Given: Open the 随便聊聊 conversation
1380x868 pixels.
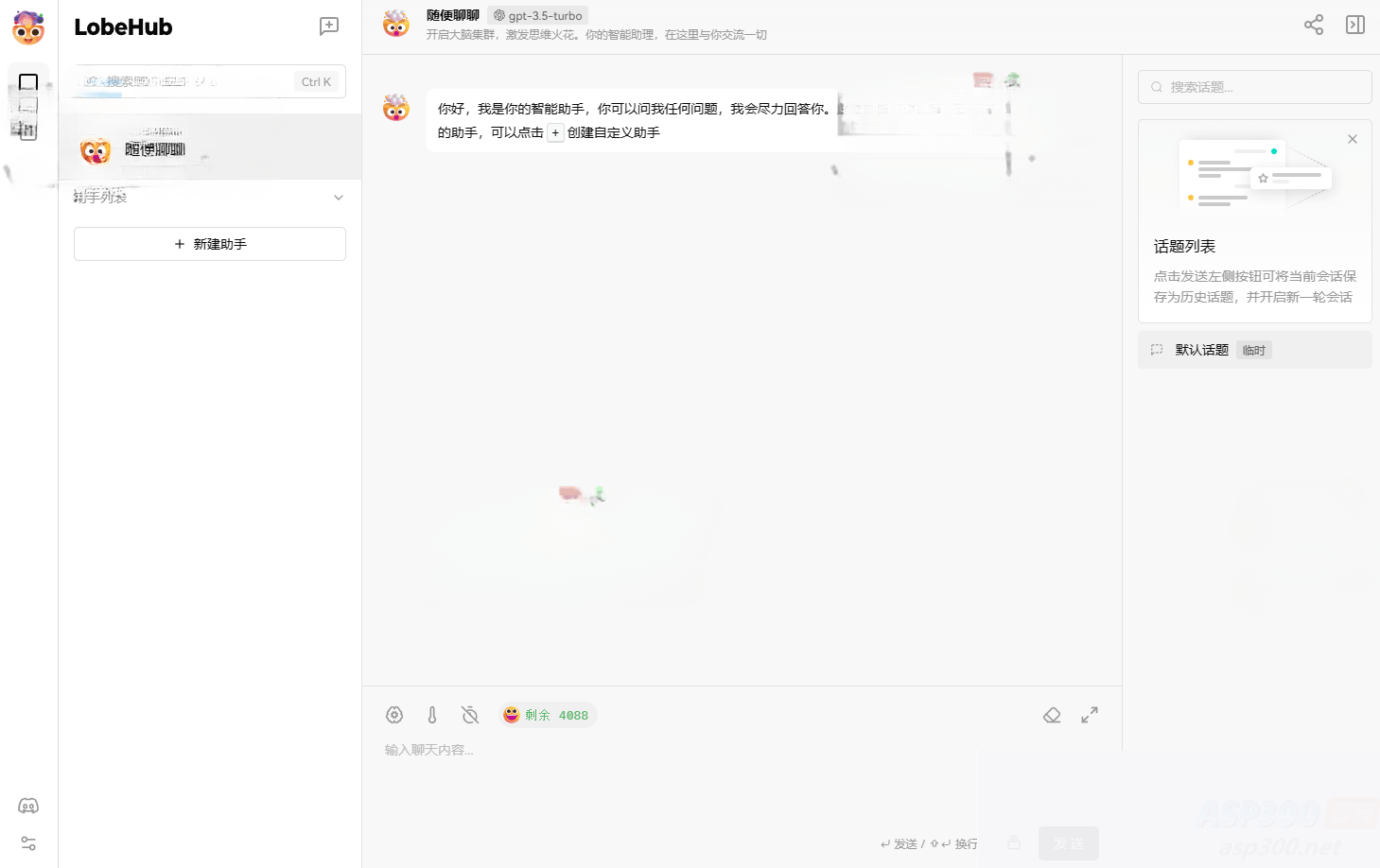Looking at the screenshot, I should (210, 148).
